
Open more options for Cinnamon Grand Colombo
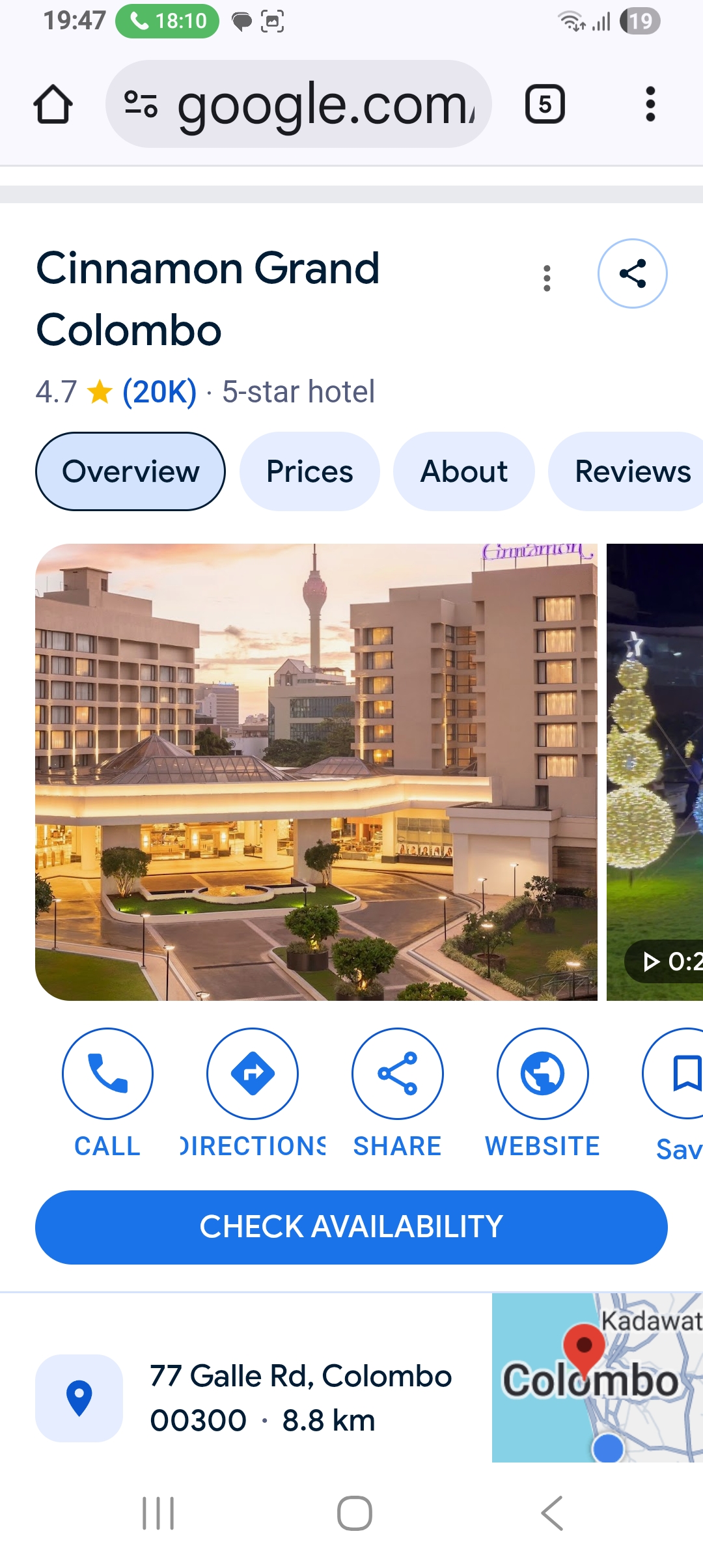coord(547,278)
